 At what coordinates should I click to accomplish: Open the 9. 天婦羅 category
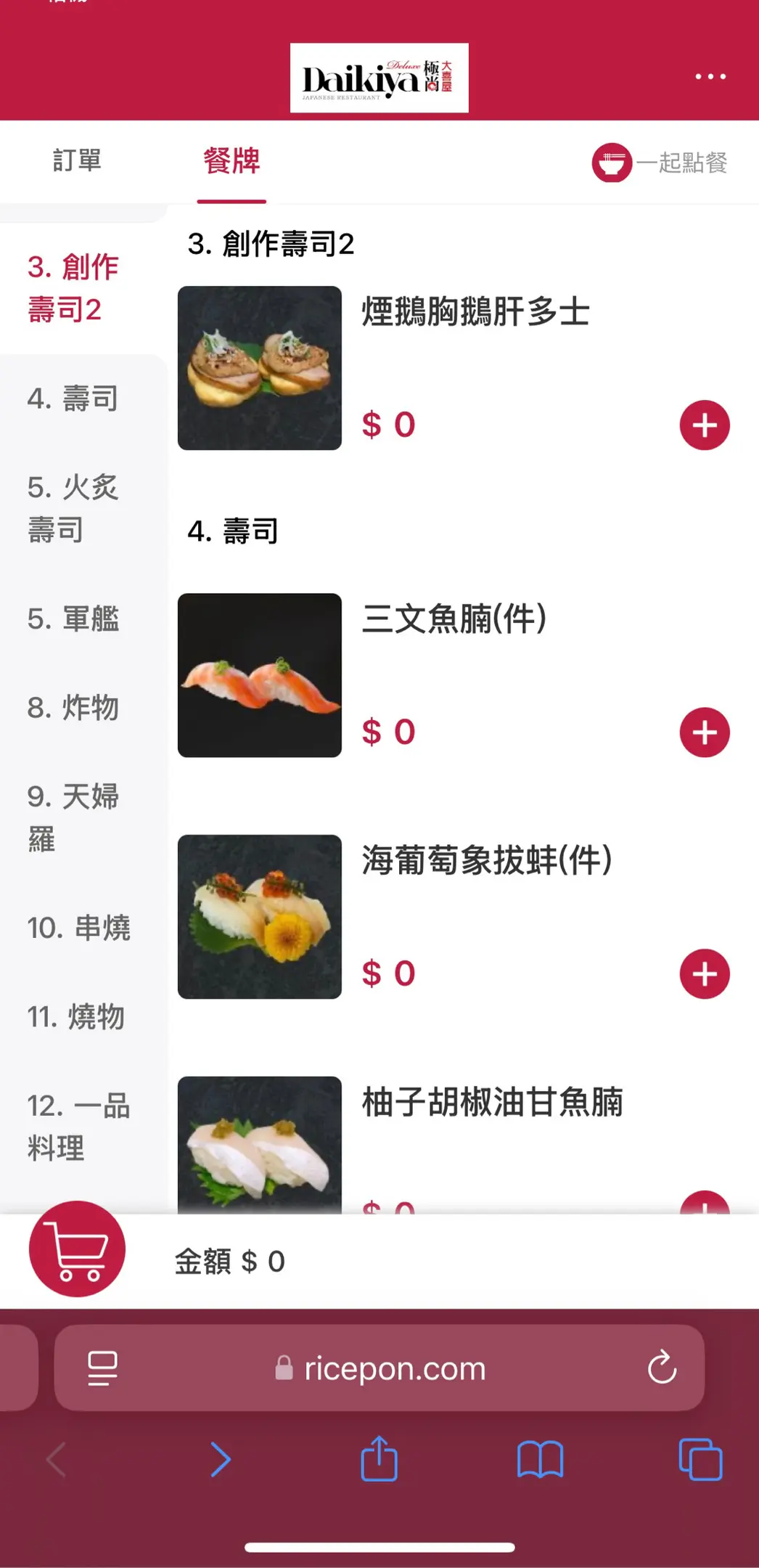point(73,817)
